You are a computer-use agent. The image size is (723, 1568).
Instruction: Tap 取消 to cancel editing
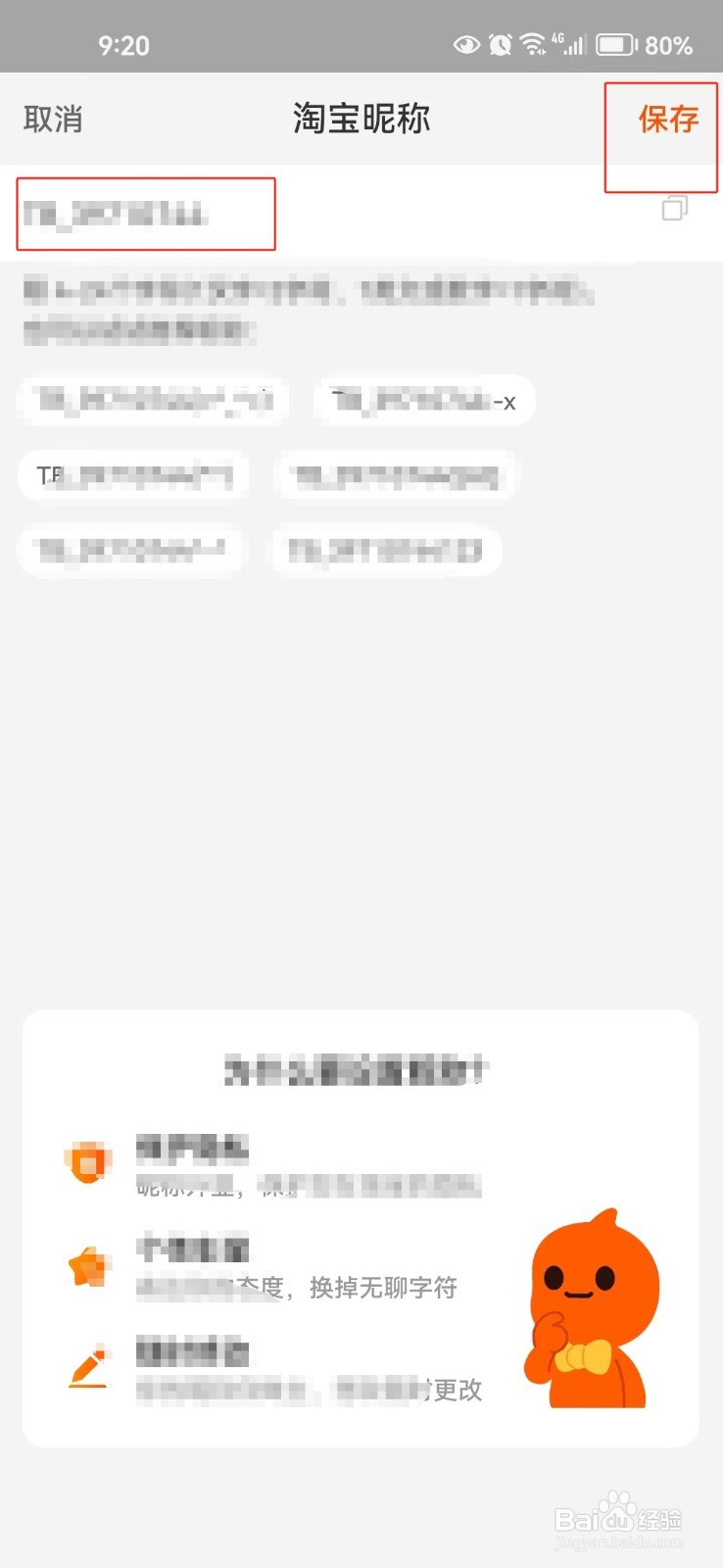pyautogui.click(x=53, y=120)
